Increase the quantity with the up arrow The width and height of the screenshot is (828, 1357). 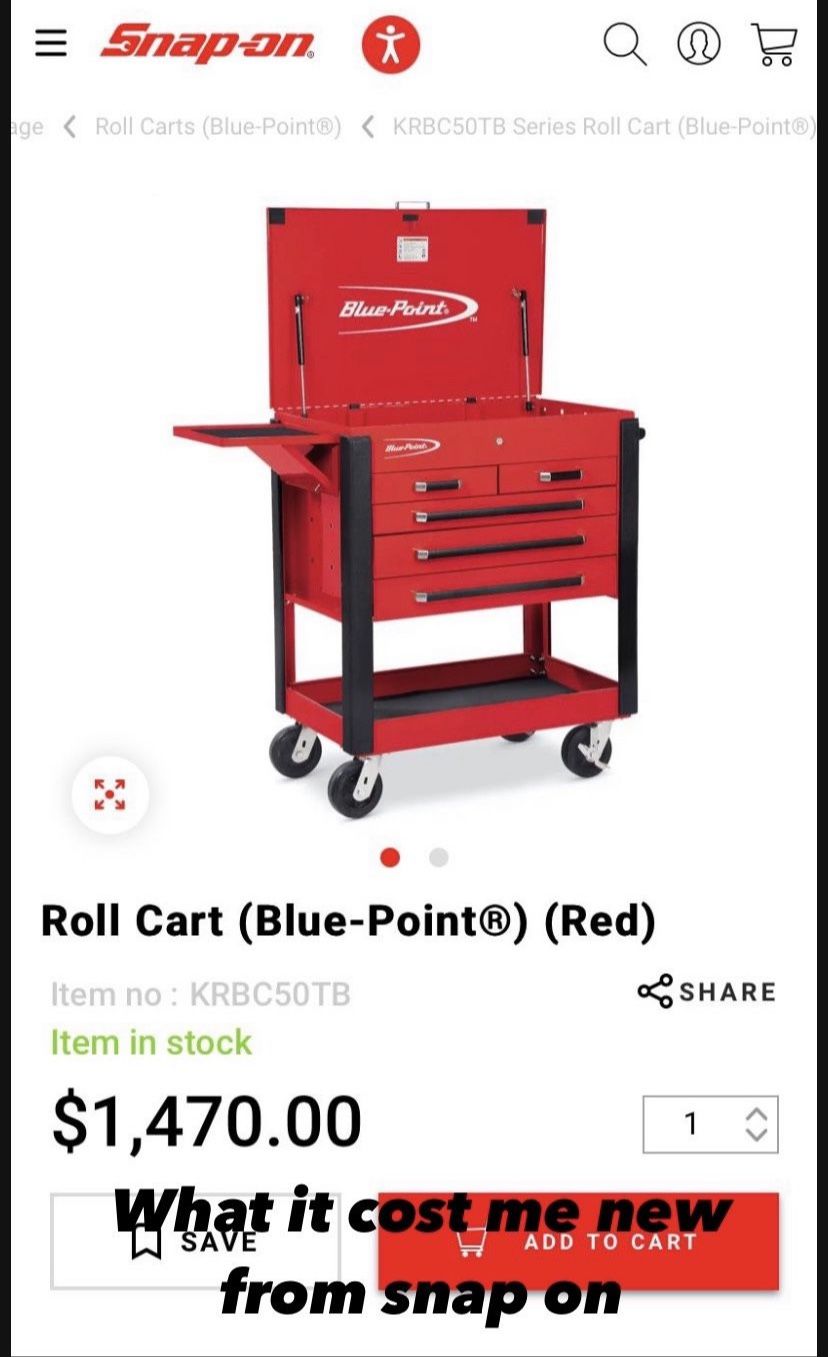click(757, 1114)
